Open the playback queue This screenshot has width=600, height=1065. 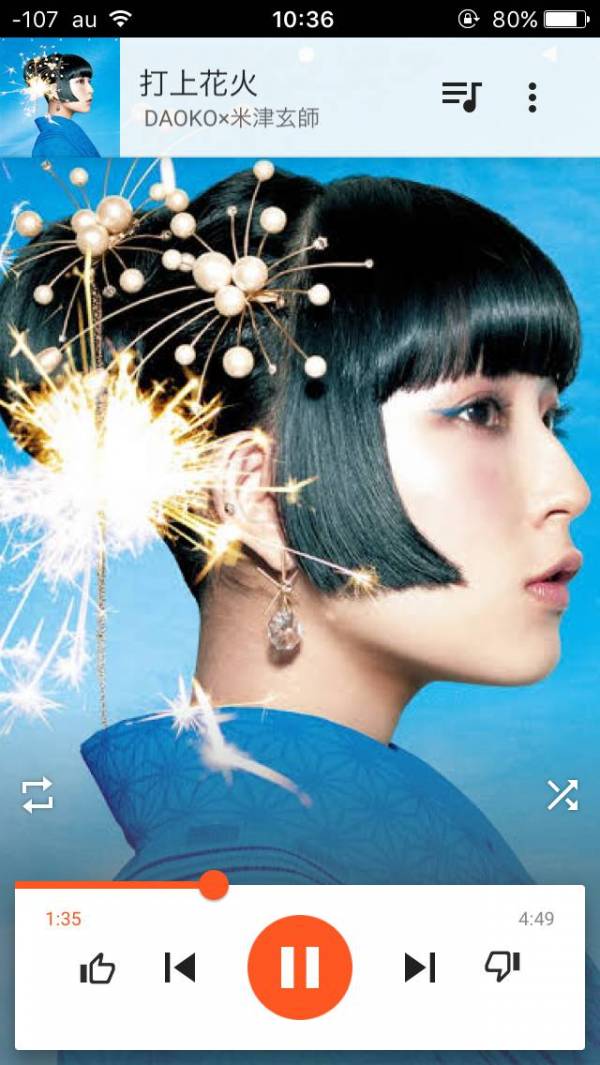click(x=462, y=96)
